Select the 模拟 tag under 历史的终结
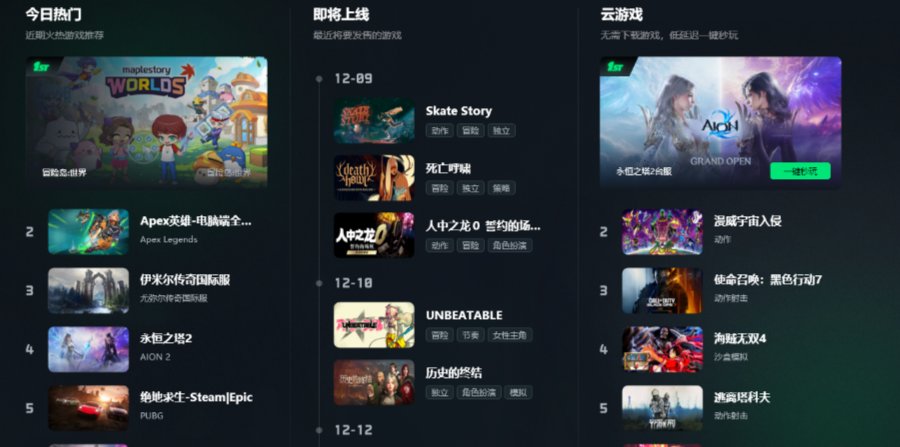The height and width of the screenshot is (447, 900). [x=518, y=393]
